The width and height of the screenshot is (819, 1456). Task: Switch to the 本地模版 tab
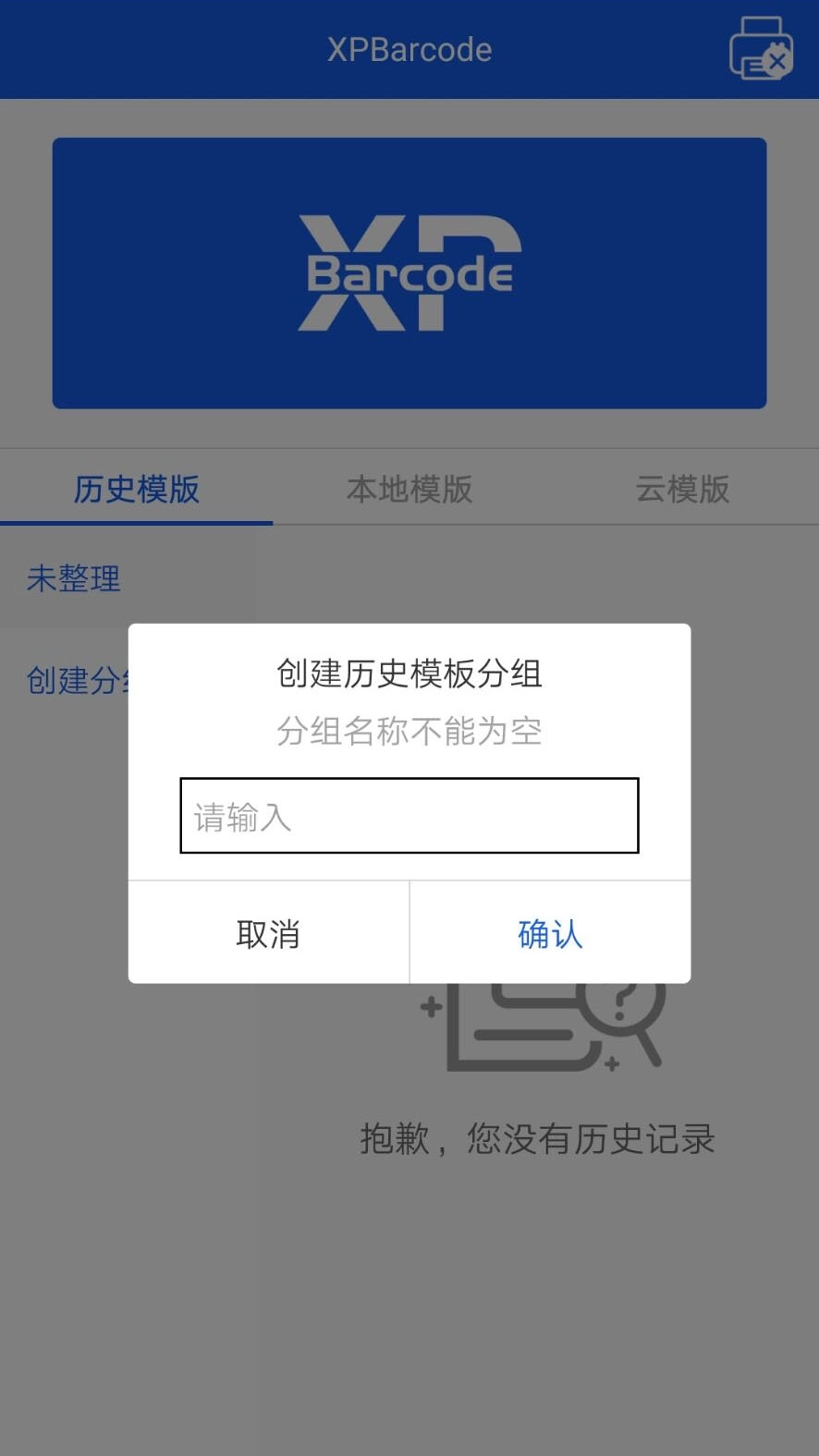tap(409, 490)
